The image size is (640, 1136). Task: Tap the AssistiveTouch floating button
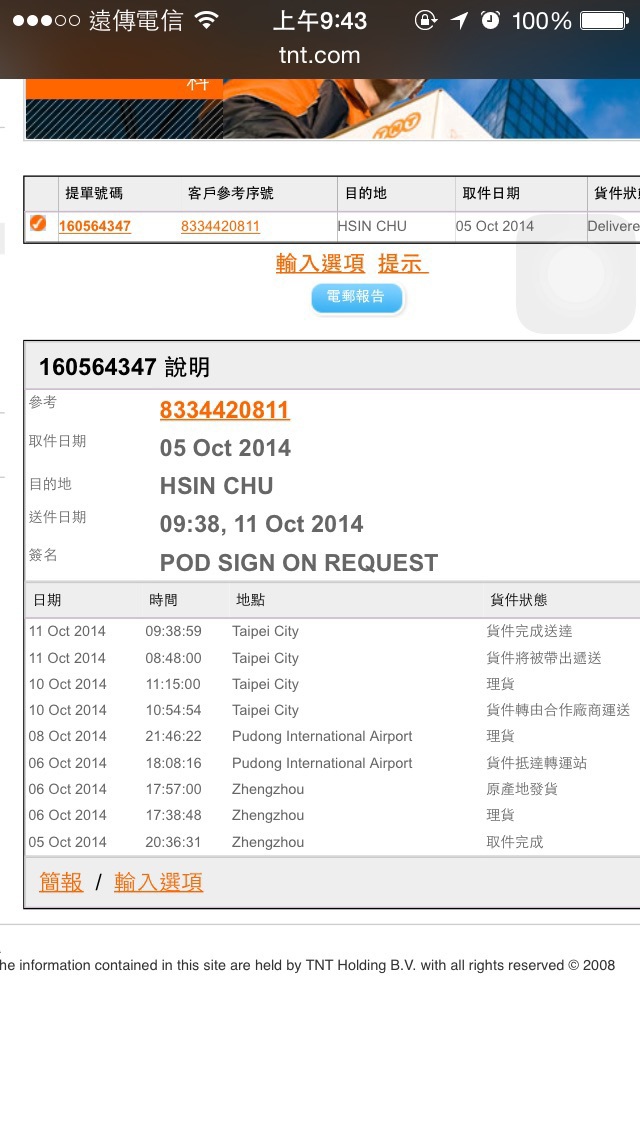pos(576,273)
